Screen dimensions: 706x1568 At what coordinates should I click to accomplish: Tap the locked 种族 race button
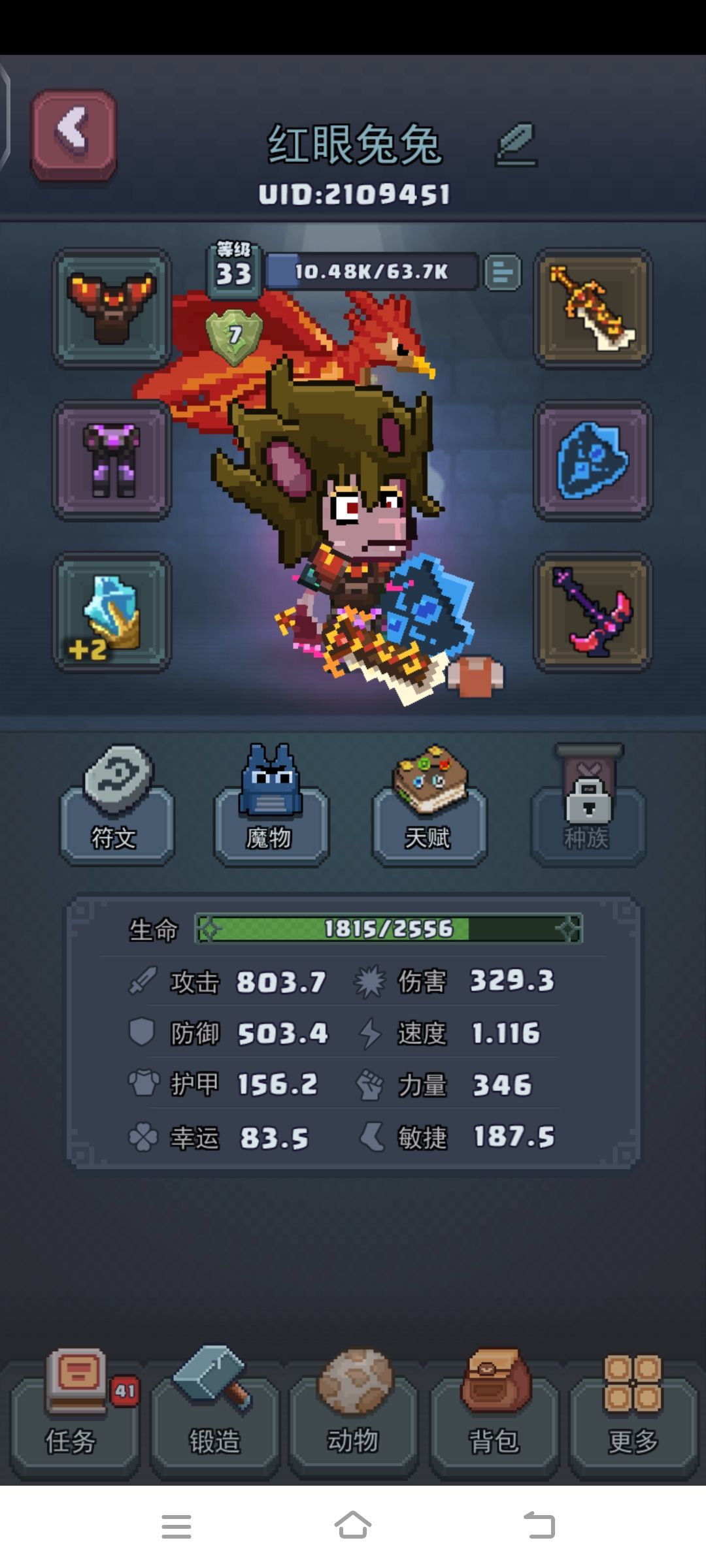pyautogui.click(x=588, y=806)
